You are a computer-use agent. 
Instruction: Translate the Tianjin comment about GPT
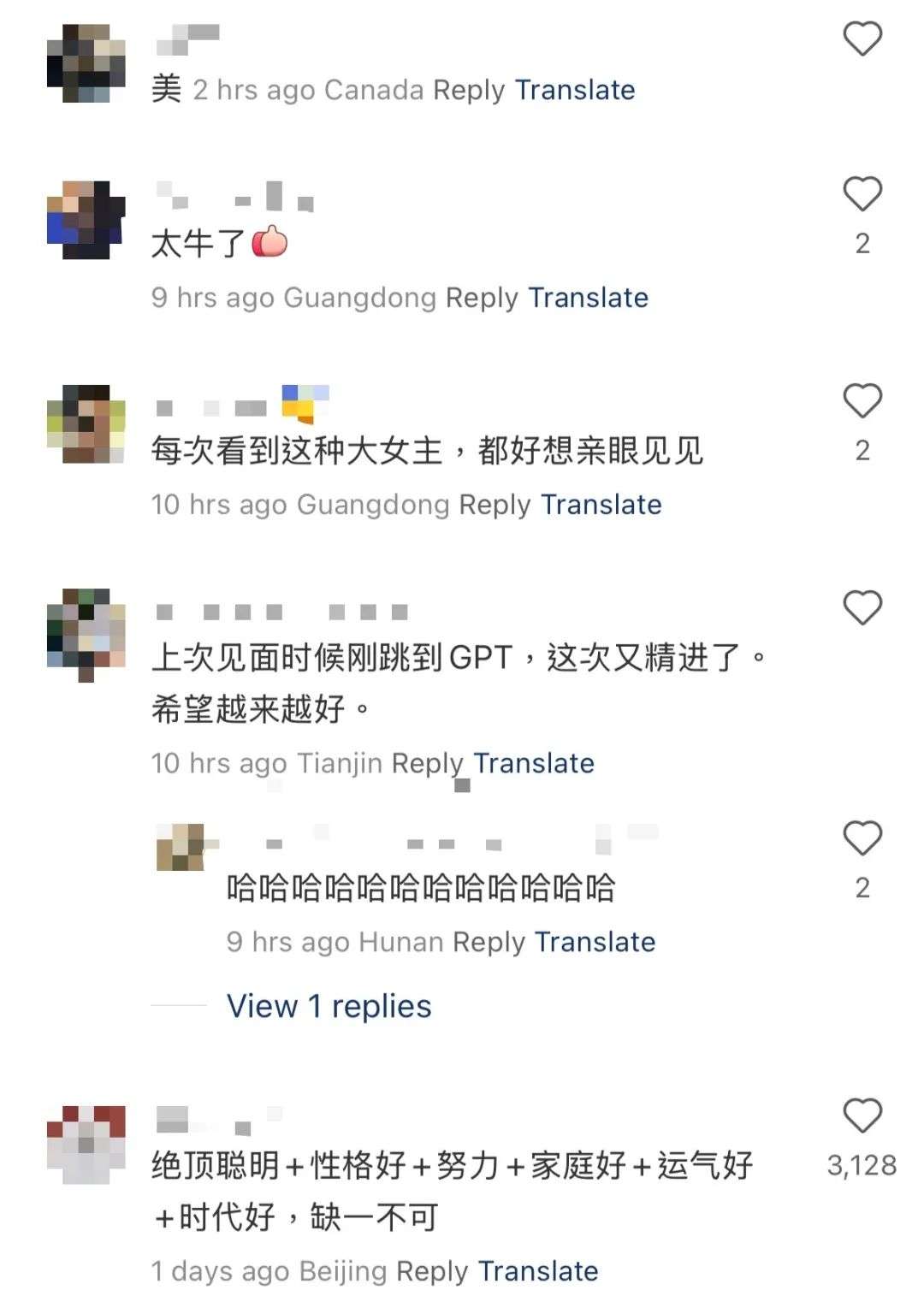[534, 763]
